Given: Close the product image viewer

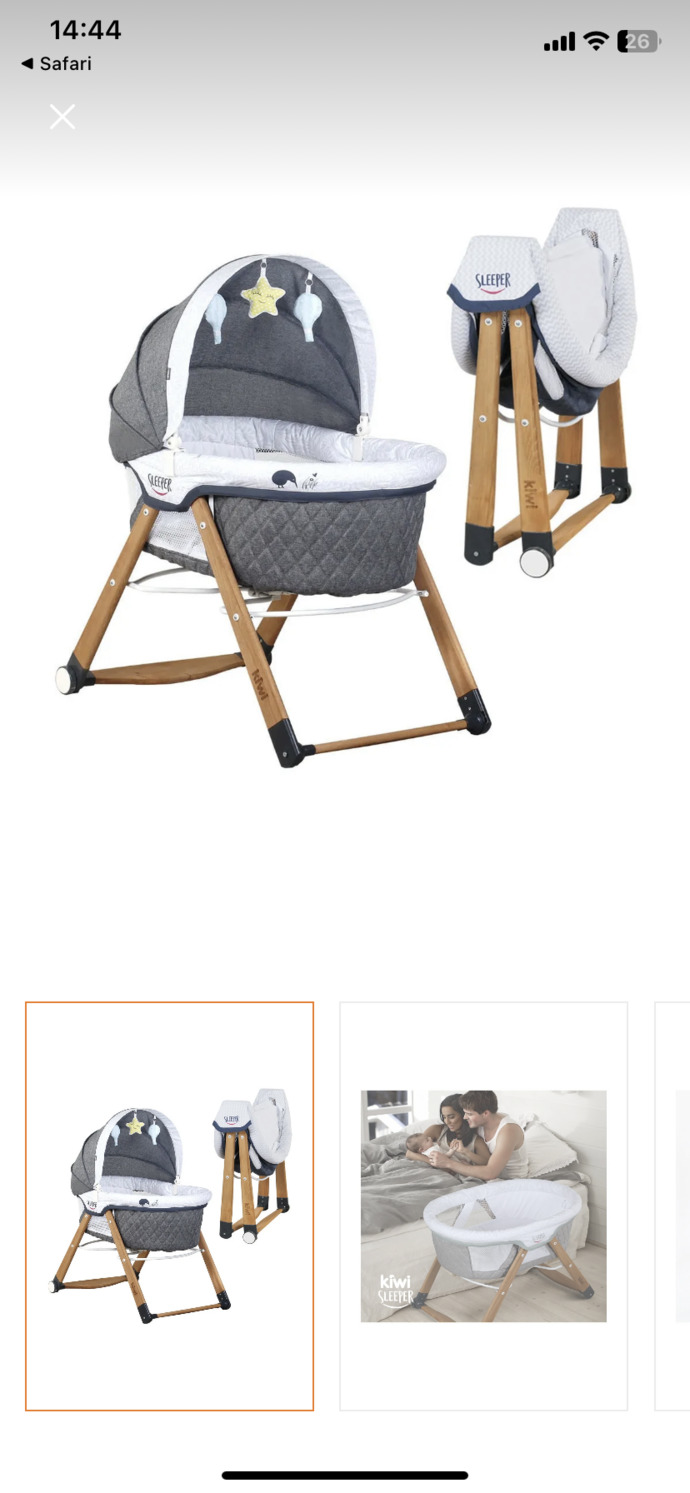Looking at the screenshot, I should (x=62, y=117).
